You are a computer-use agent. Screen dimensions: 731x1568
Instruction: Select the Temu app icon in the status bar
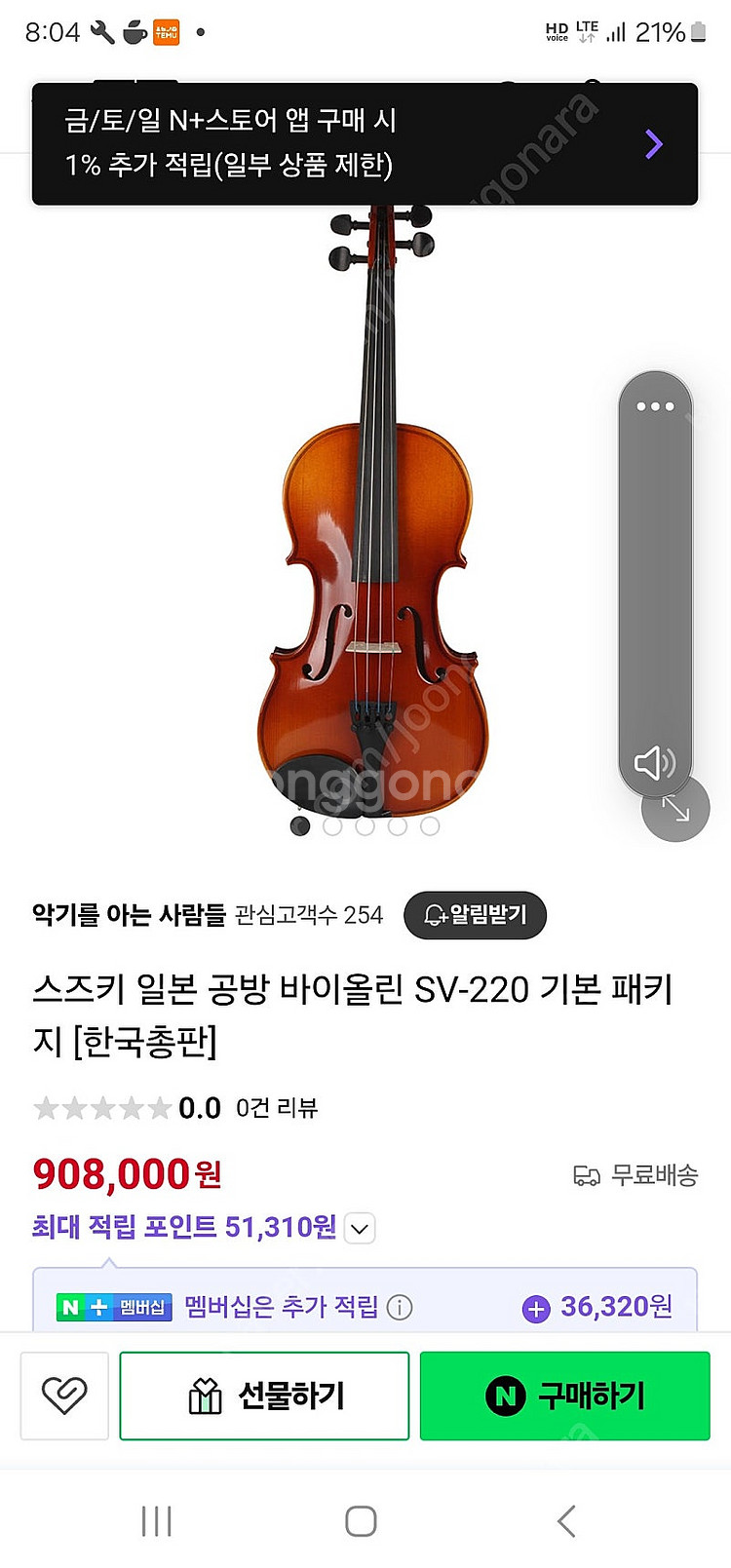[x=168, y=32]
